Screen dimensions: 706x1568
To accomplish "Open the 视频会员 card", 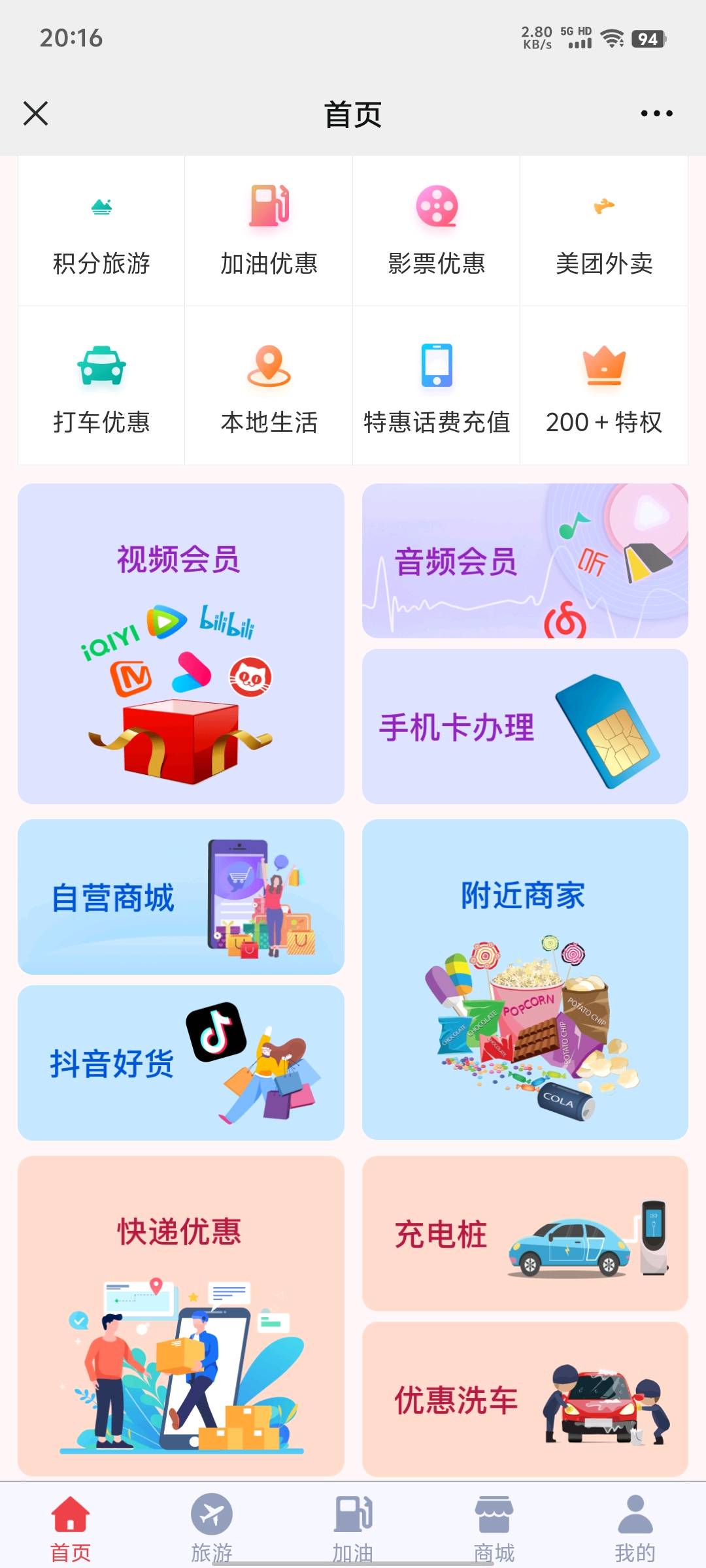I will 180,644.
